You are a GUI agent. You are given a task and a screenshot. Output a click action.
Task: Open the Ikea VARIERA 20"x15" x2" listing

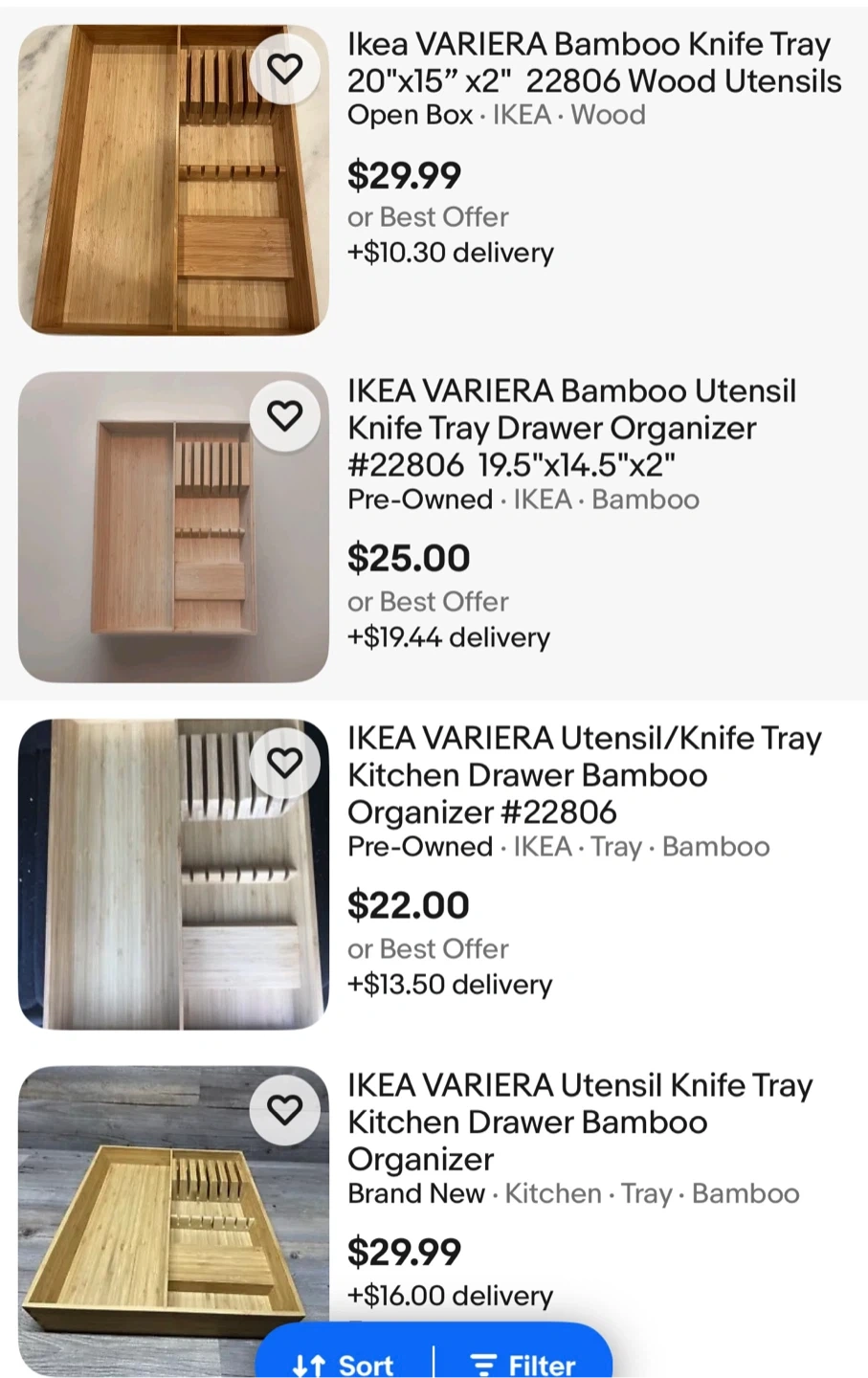point(593,63)
